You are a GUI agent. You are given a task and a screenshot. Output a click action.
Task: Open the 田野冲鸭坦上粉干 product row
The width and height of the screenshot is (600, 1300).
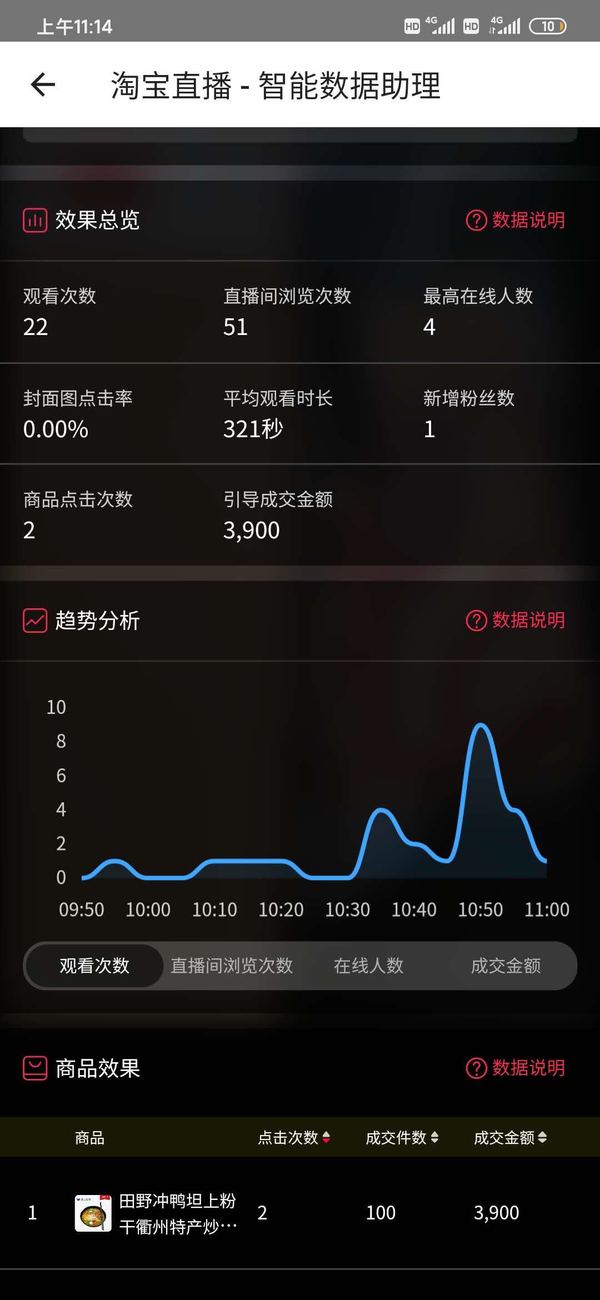click(x=180, y=1212)
